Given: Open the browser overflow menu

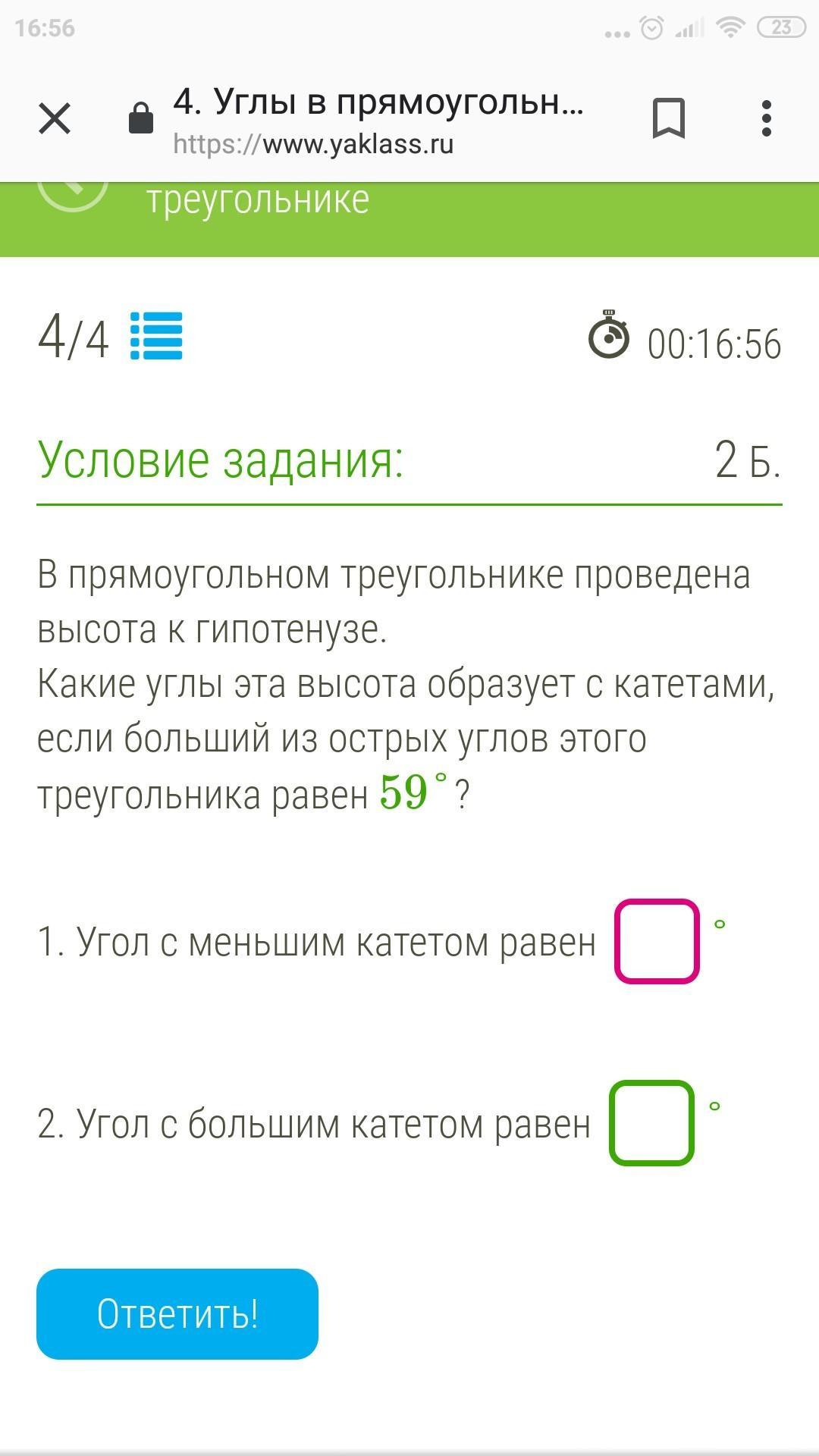Looking at the screenshot, I should pyautogui.click(x=766, y=119).
